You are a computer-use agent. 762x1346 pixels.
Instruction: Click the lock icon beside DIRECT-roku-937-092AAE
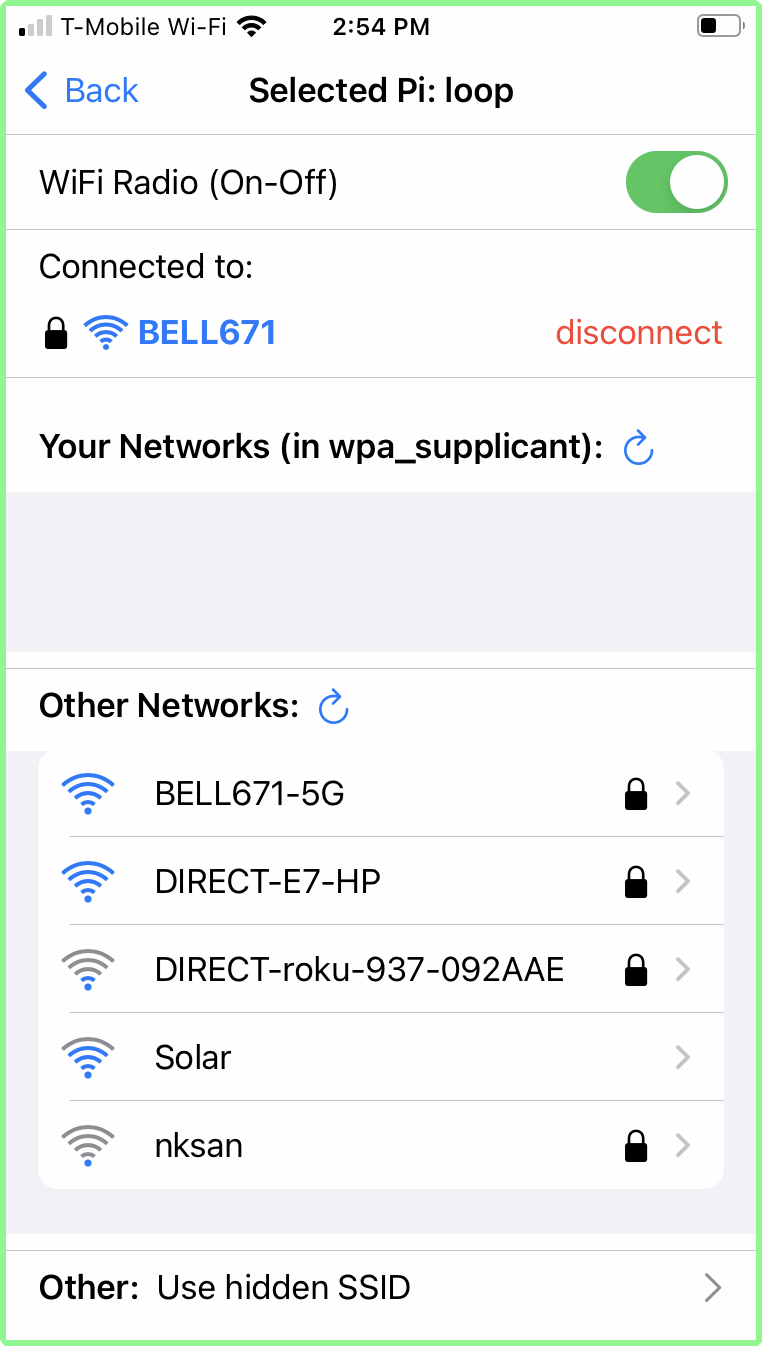(636, 969)
